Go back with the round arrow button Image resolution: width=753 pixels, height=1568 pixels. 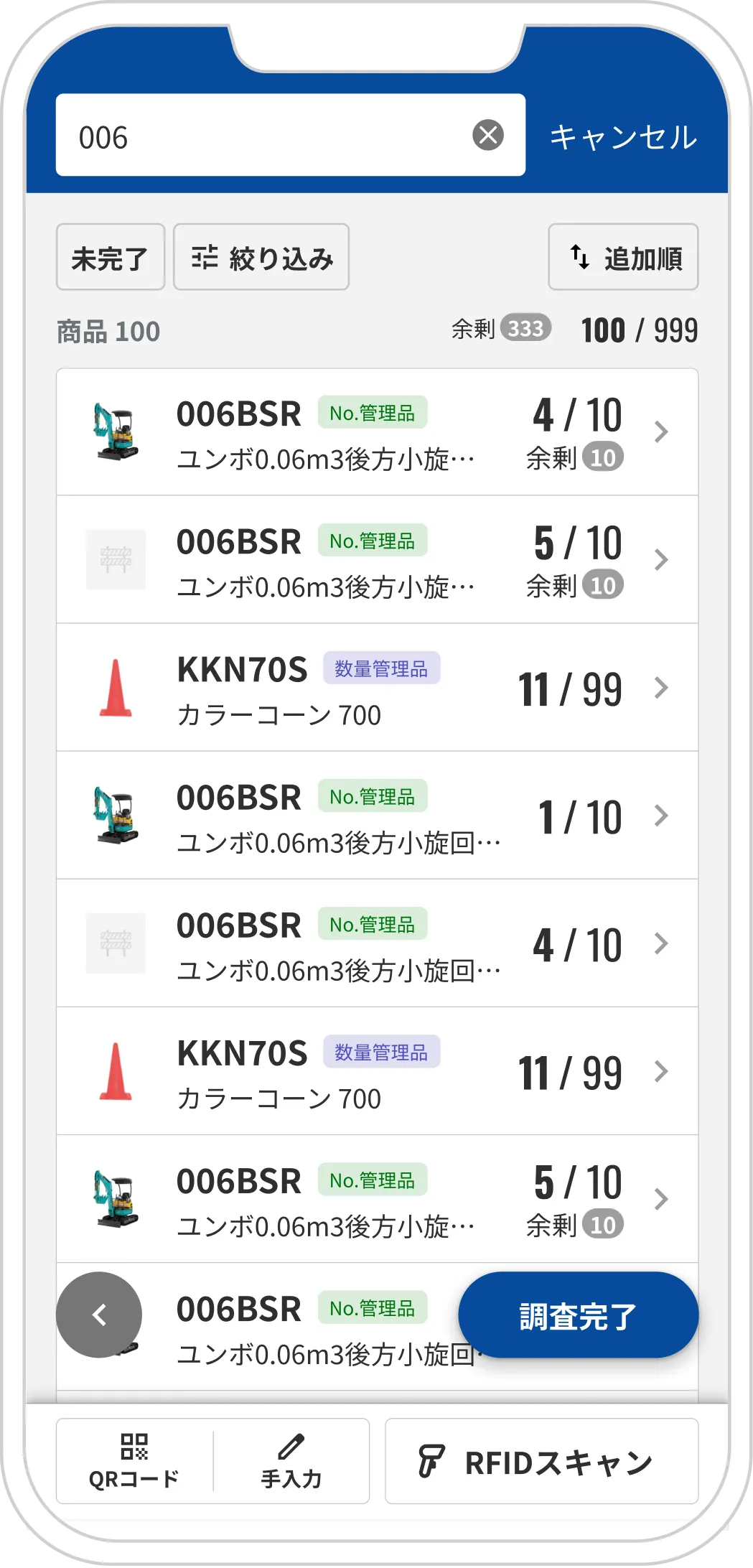(x=99, y=1315)
